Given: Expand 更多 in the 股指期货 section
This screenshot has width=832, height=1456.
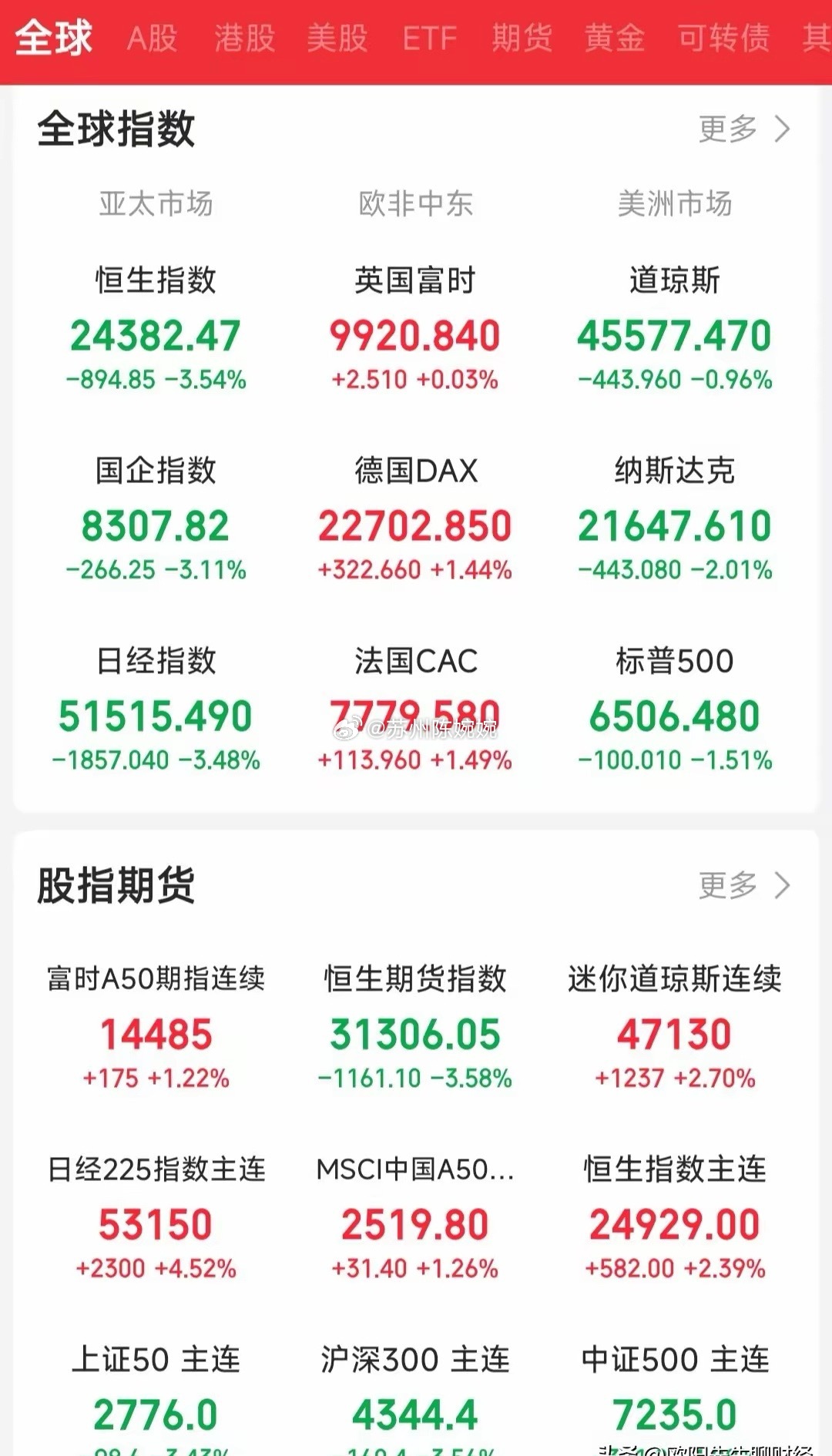Looking at the screenshot, I should pos(727,886).
